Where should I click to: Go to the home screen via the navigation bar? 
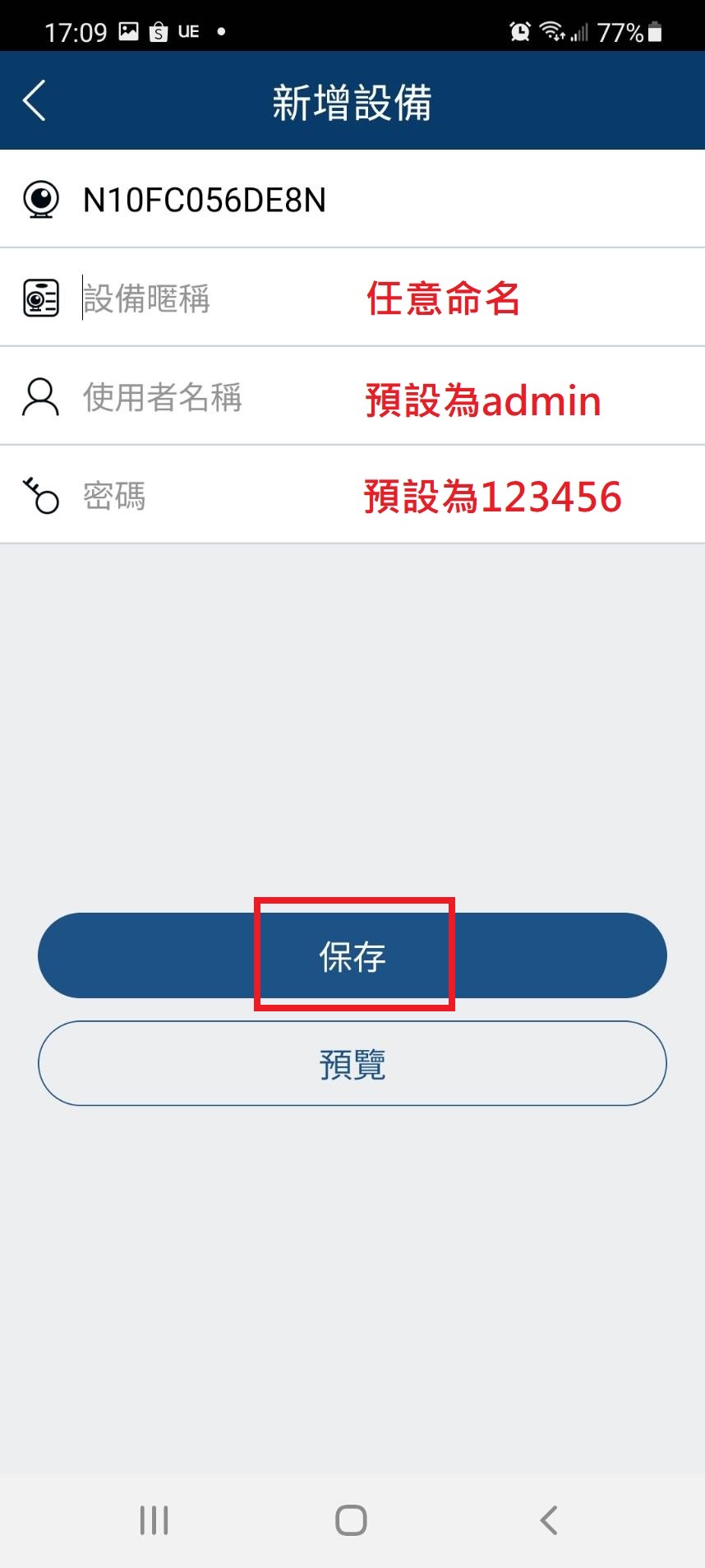tap(352, 1519)
